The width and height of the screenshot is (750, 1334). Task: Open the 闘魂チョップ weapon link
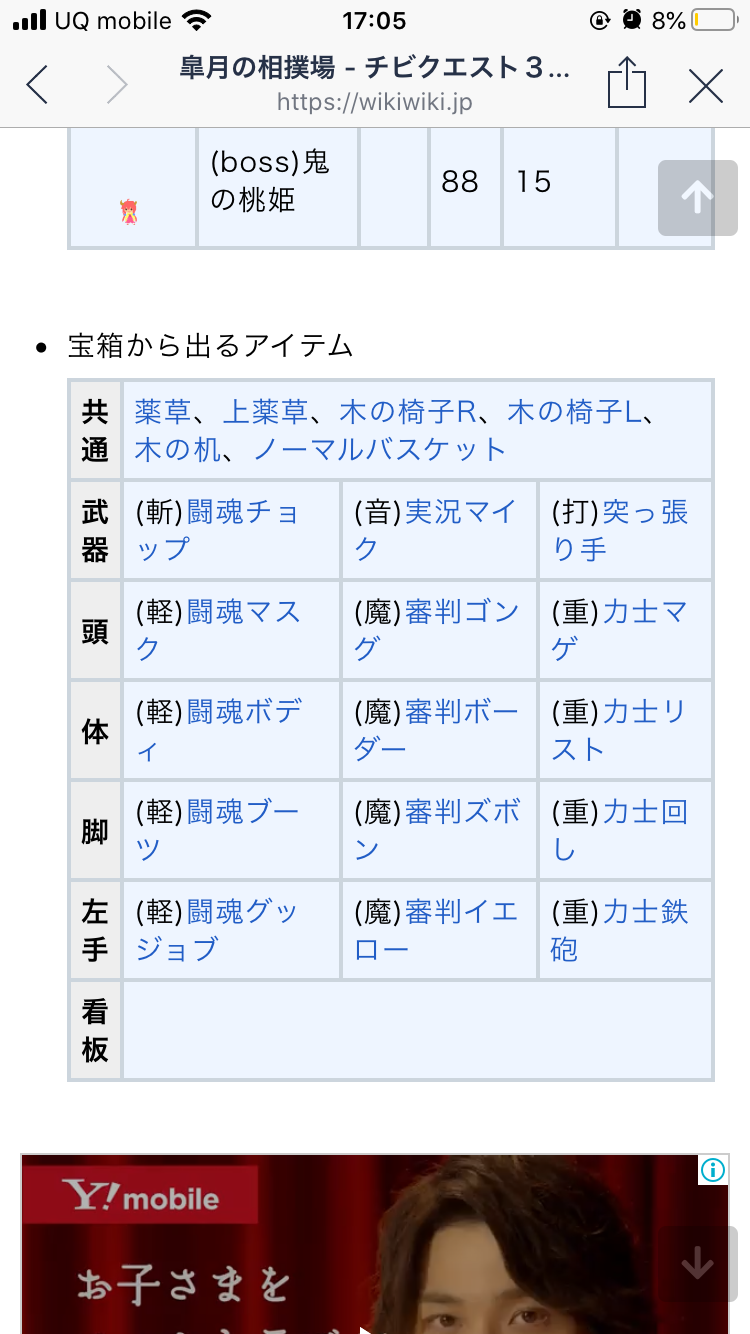(242, 513)
